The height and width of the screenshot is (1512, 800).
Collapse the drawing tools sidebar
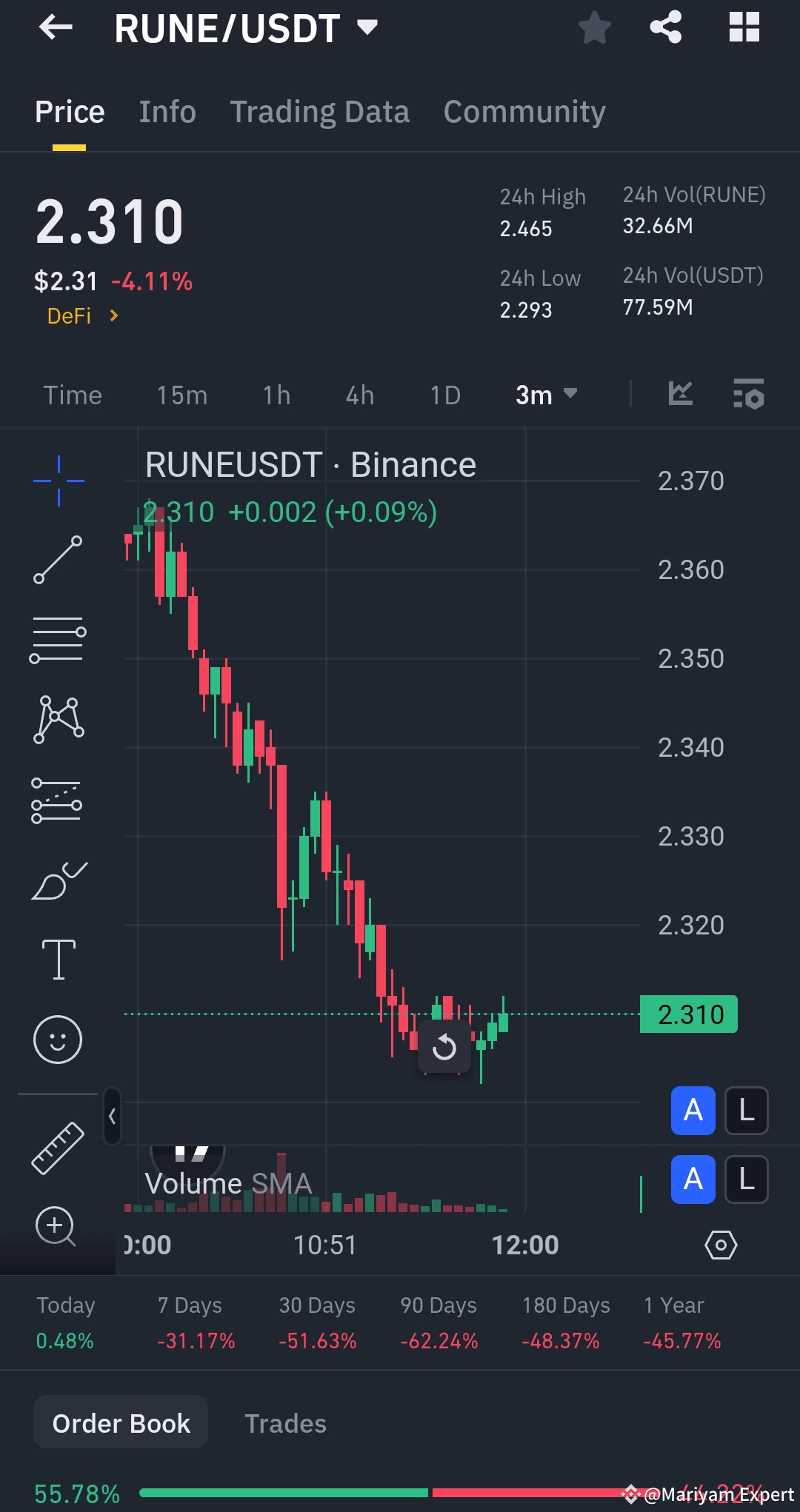113,1117
